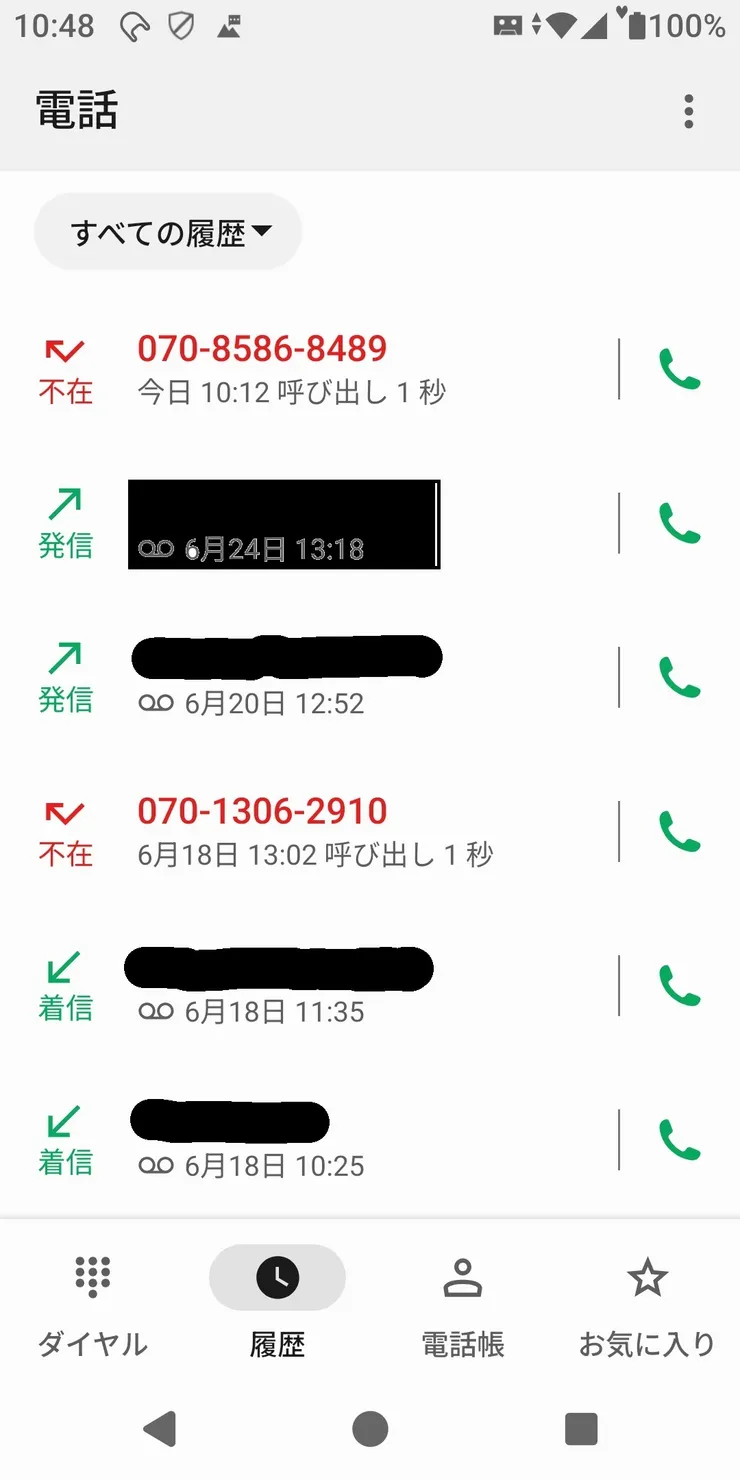740x1480 pixels.
Task: Tap the call icon for the 6月24日 13:18 entry
Action: point(680,524)
